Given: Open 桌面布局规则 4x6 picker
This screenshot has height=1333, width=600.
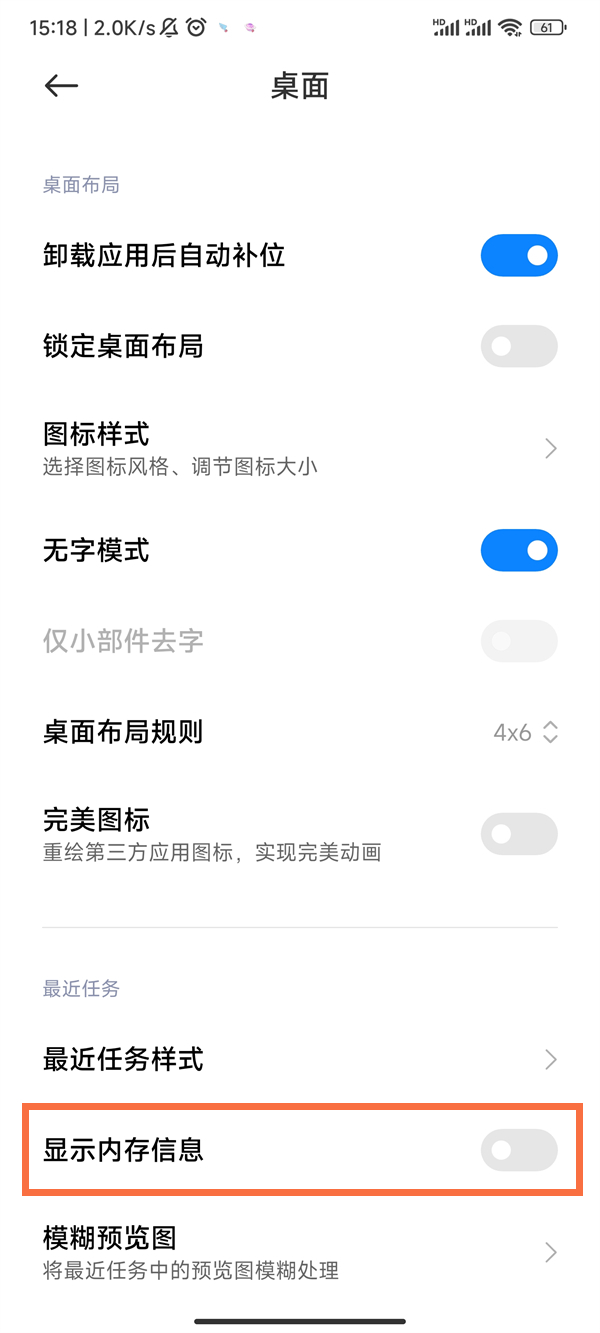Looking at the screenshot, I should 524,732.
